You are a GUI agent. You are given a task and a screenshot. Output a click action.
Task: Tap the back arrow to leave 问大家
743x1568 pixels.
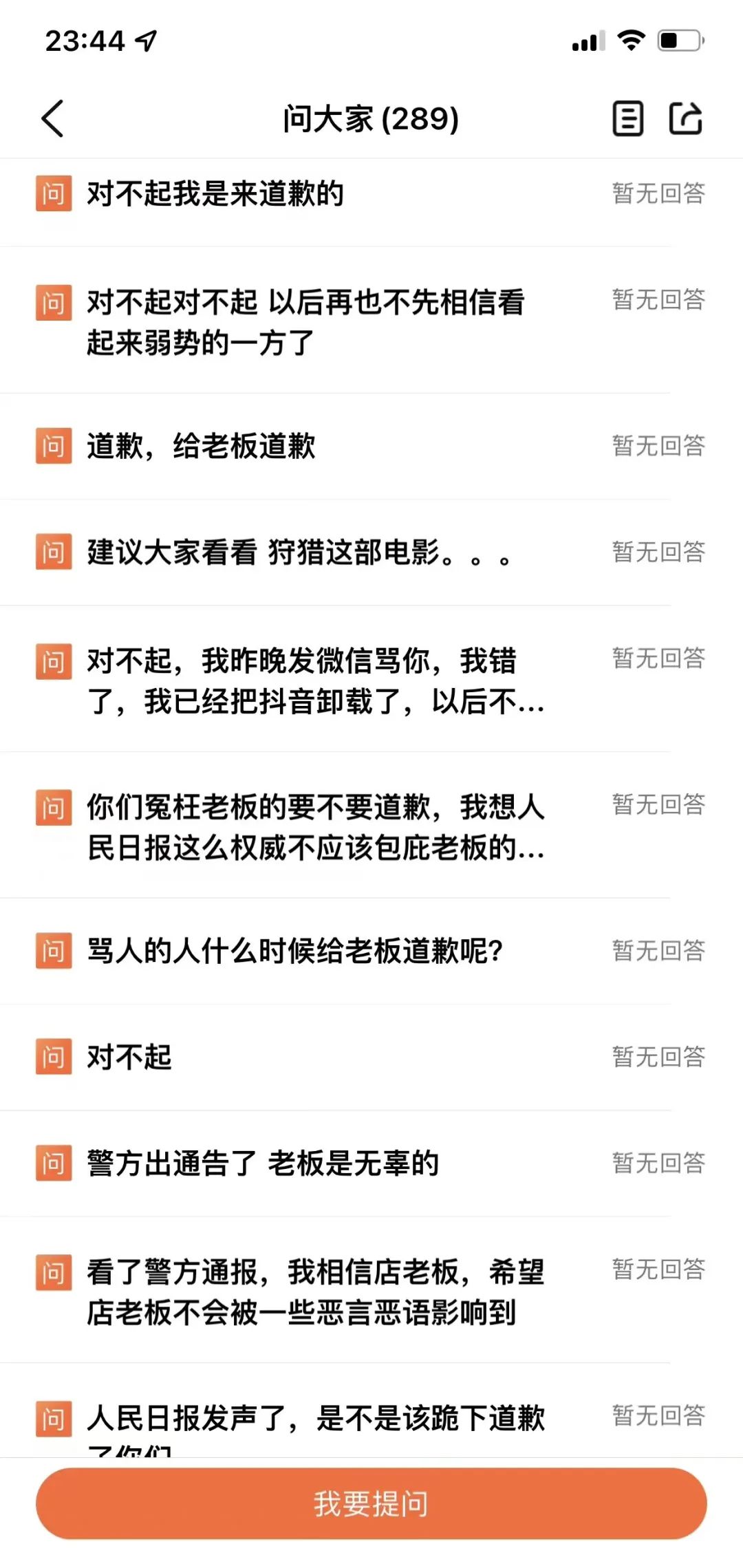click(x=52, y=118)
